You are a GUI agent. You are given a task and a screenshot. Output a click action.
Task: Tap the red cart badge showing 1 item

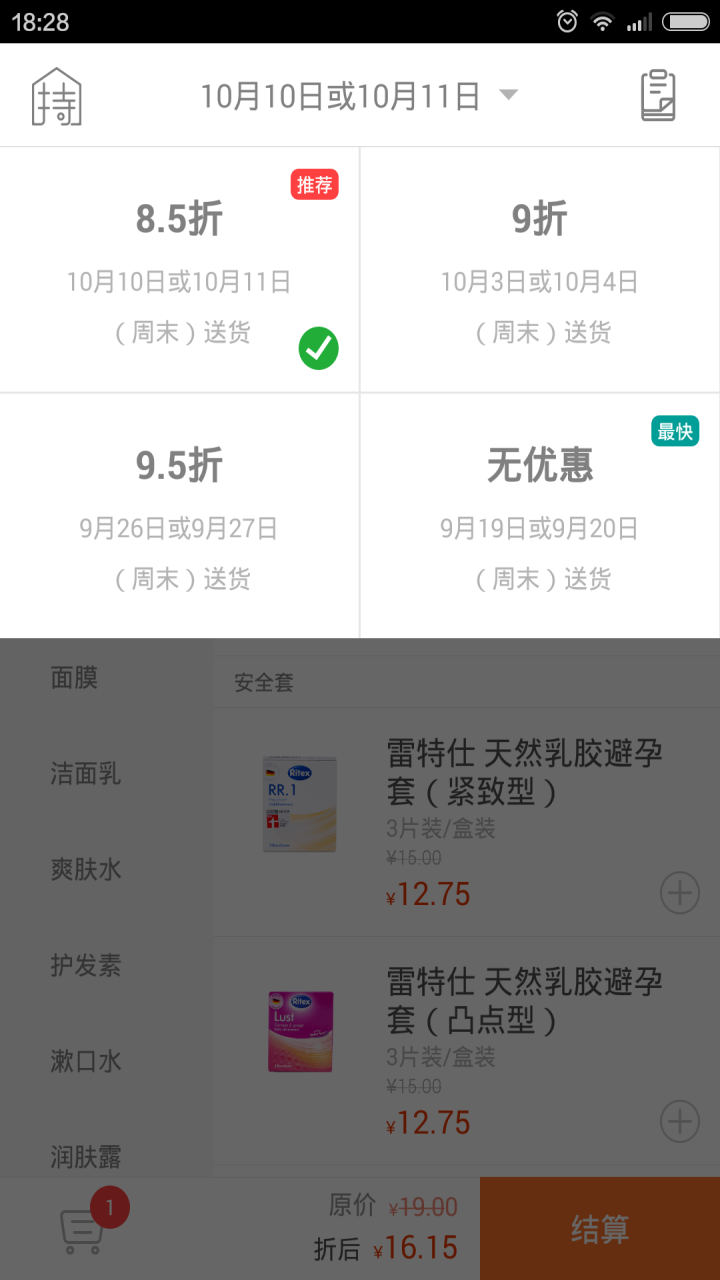[x=108, y=1207]
